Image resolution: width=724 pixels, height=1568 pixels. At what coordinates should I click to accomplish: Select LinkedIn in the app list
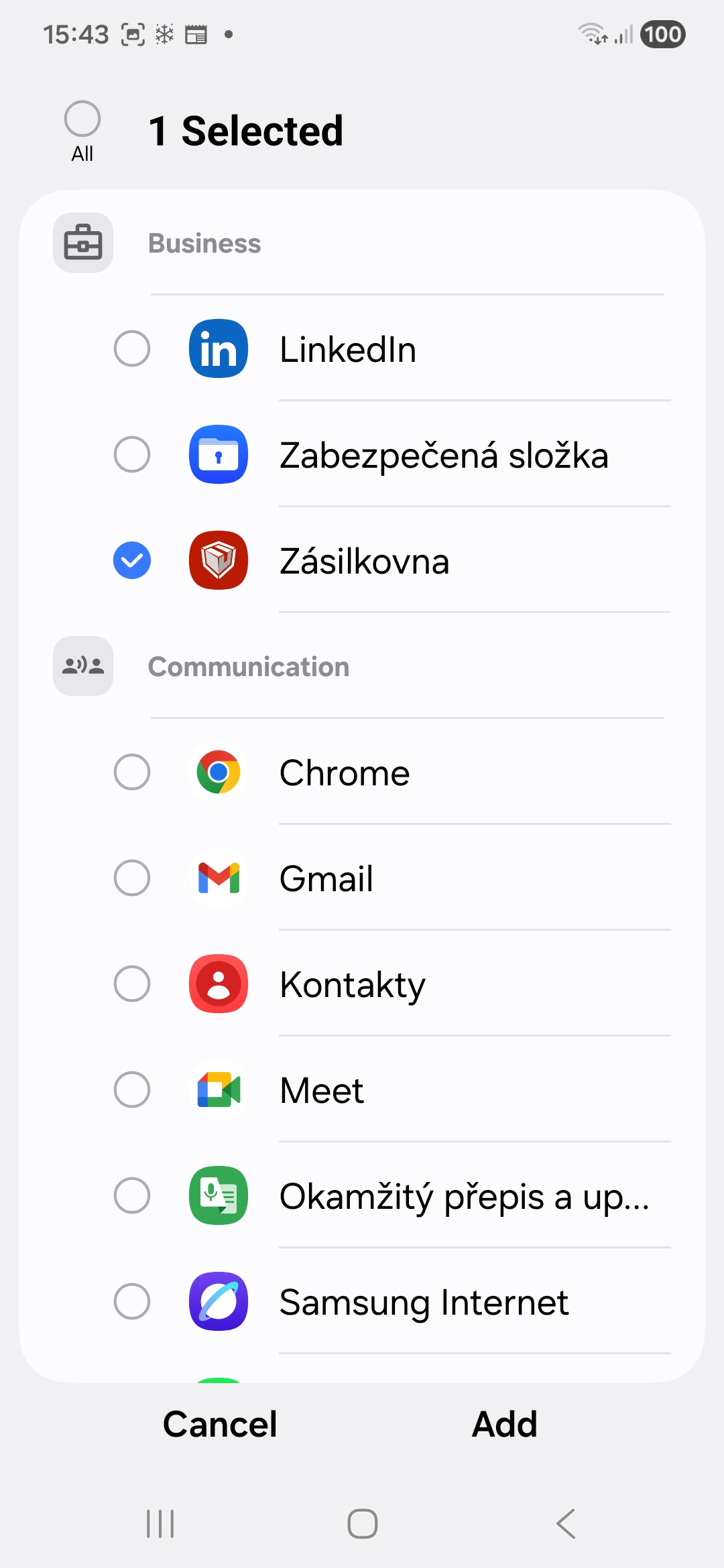pos(132,349)
